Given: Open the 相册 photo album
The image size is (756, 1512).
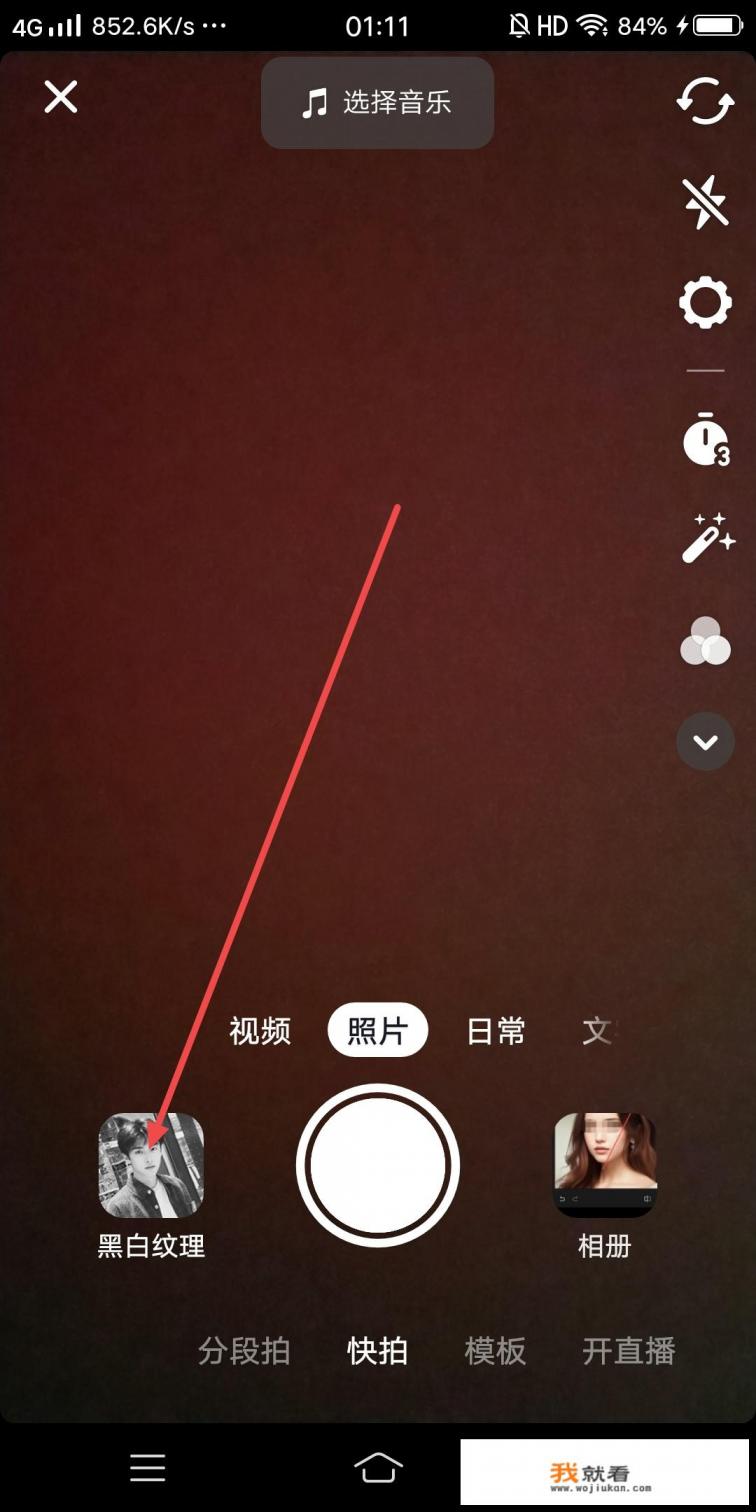Looking at the screenshot, I should click(604, 1163).
